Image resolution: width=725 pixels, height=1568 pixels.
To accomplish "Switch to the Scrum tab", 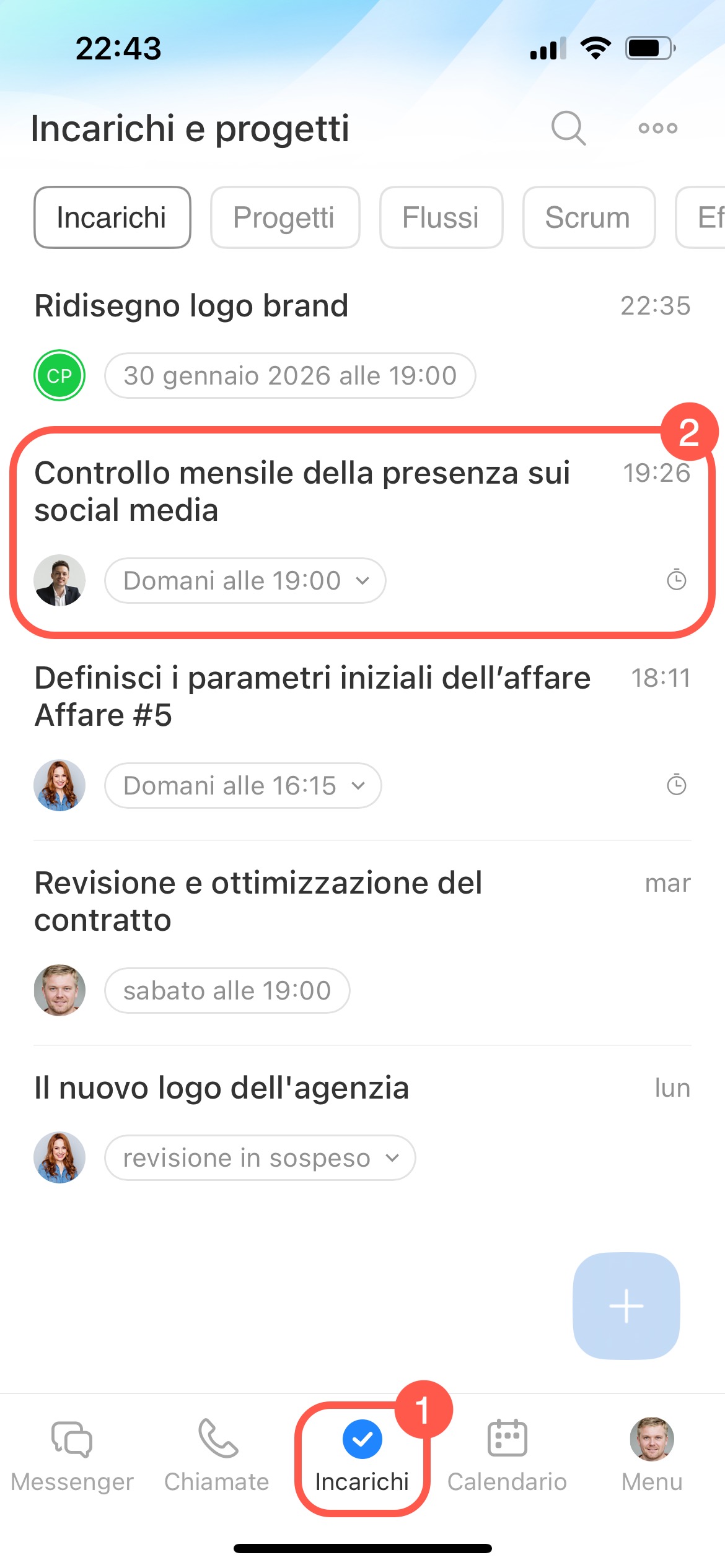I will [x=588, y=217].
